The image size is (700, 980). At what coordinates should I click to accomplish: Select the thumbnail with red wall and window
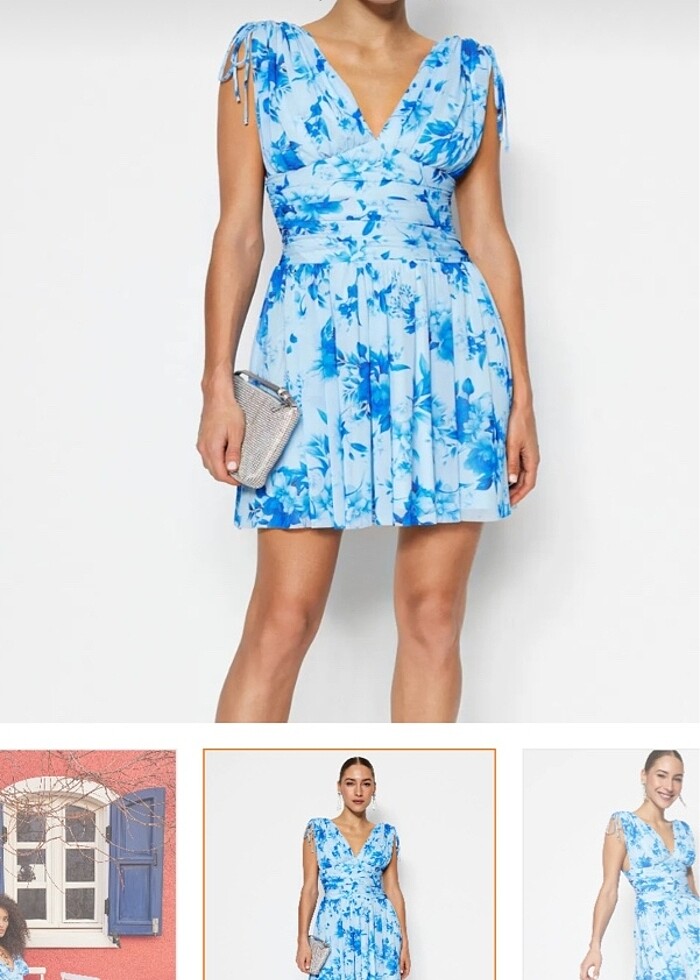coord(87,864)
